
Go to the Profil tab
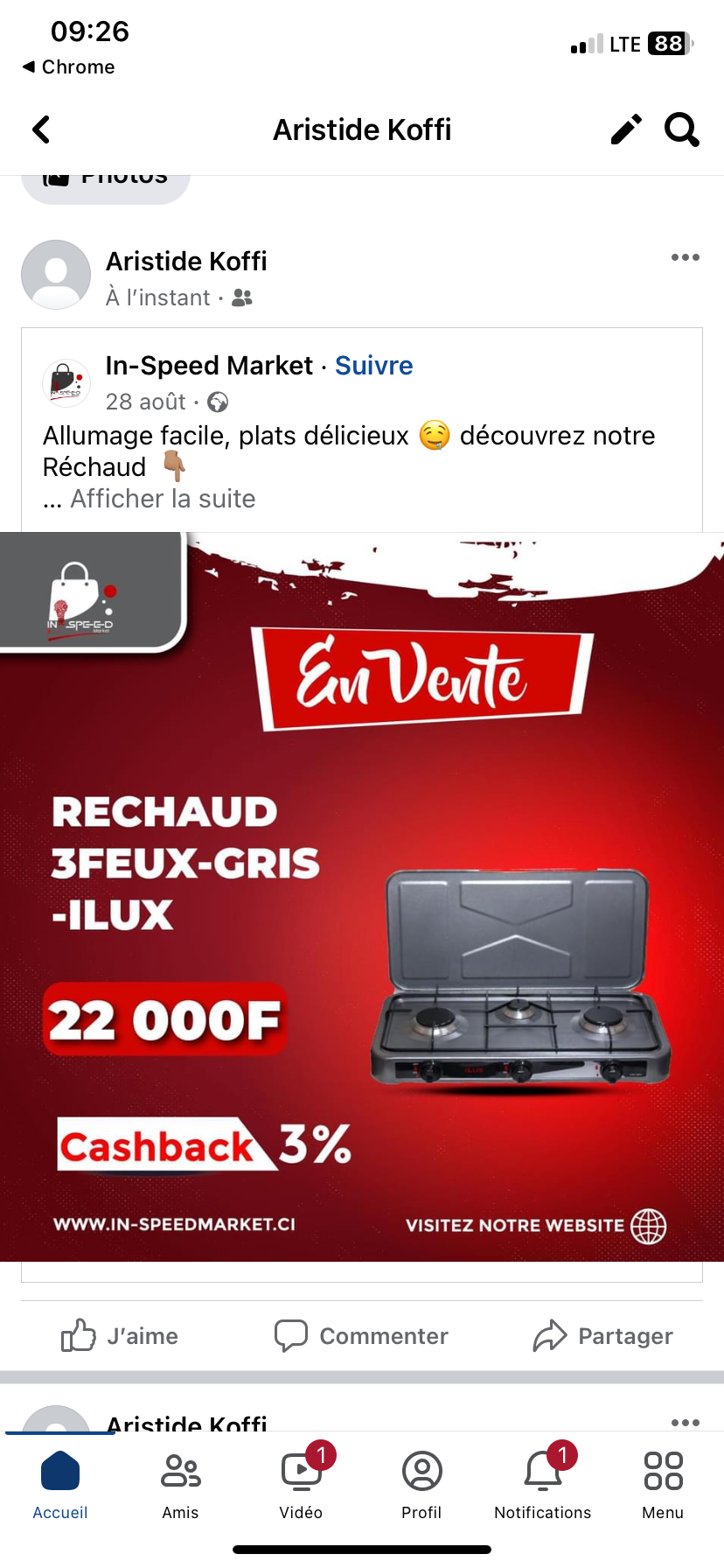click(421, 1486)
